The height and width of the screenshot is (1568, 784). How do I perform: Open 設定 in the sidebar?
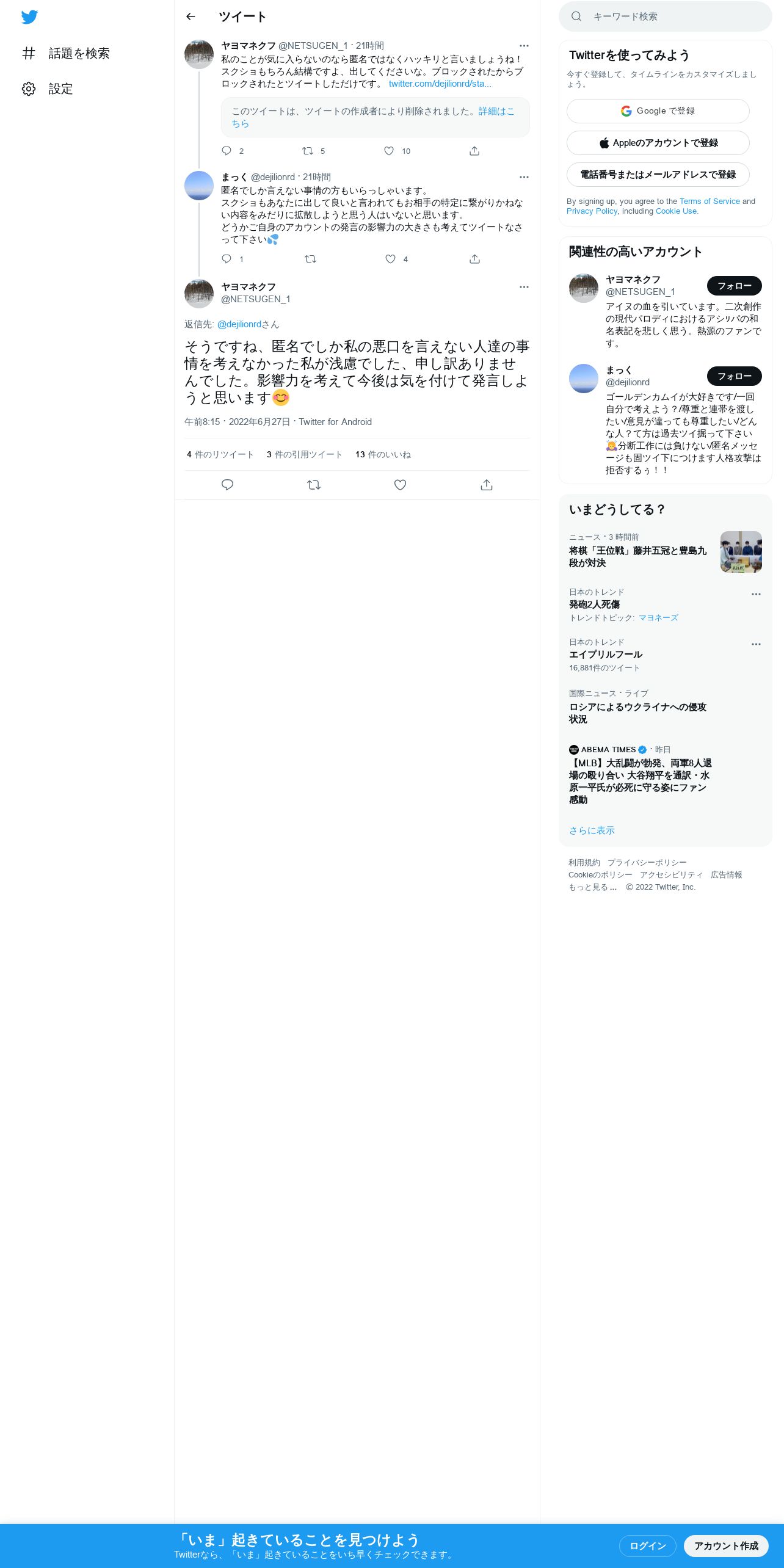pos(48,89)
